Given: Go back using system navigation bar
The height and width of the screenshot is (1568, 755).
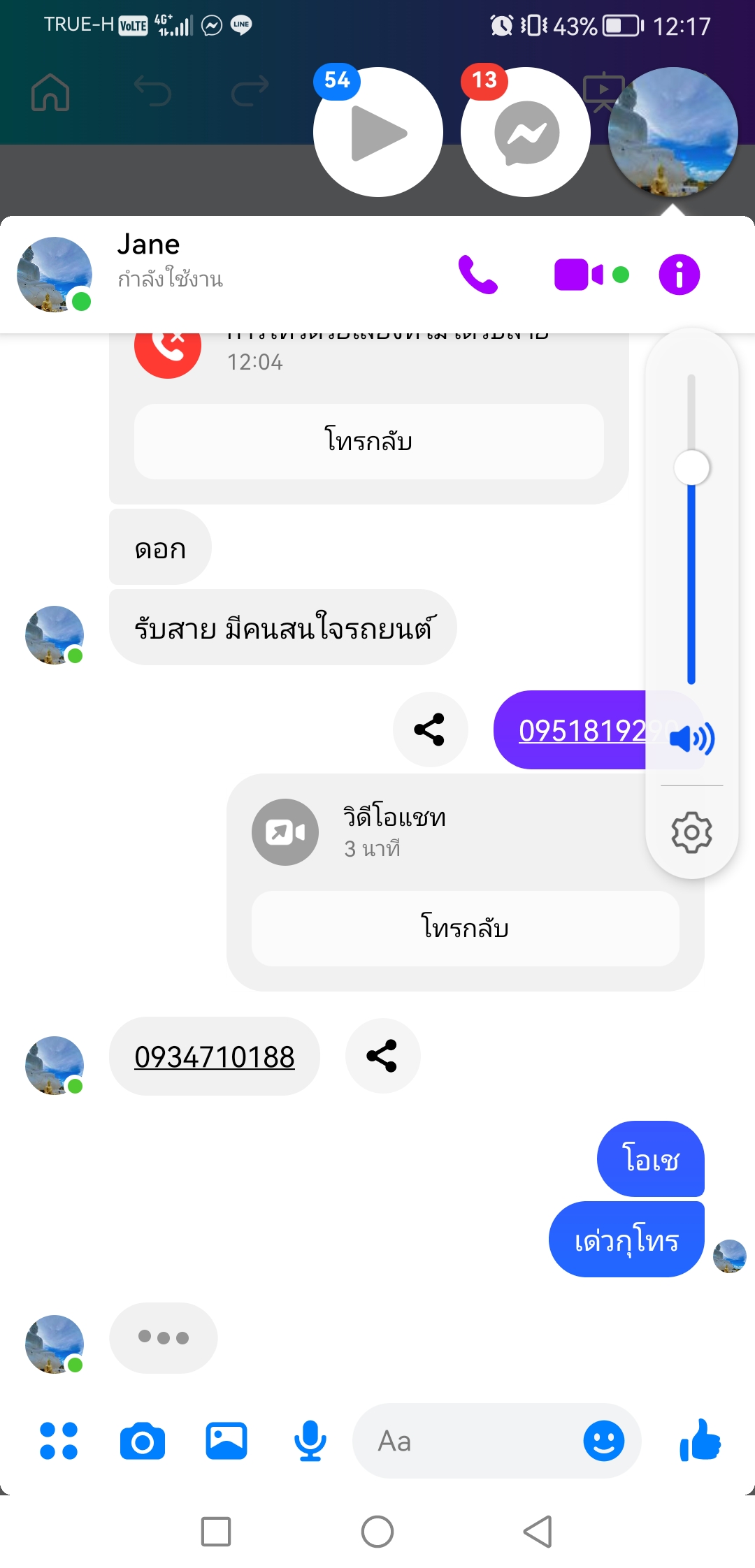Looking at the screenshot, I should pos(538,1532).
